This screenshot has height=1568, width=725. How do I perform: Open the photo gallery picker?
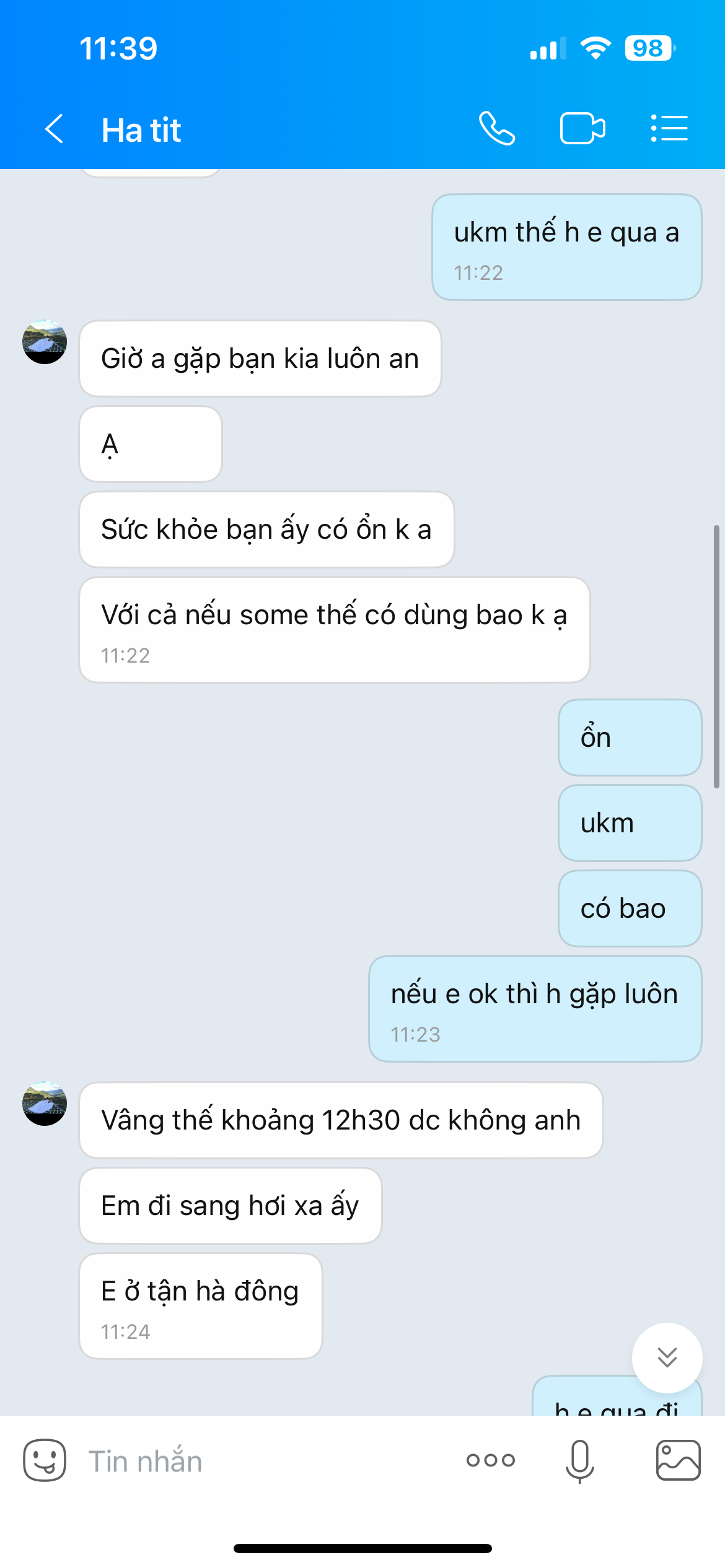point(679,1460)
